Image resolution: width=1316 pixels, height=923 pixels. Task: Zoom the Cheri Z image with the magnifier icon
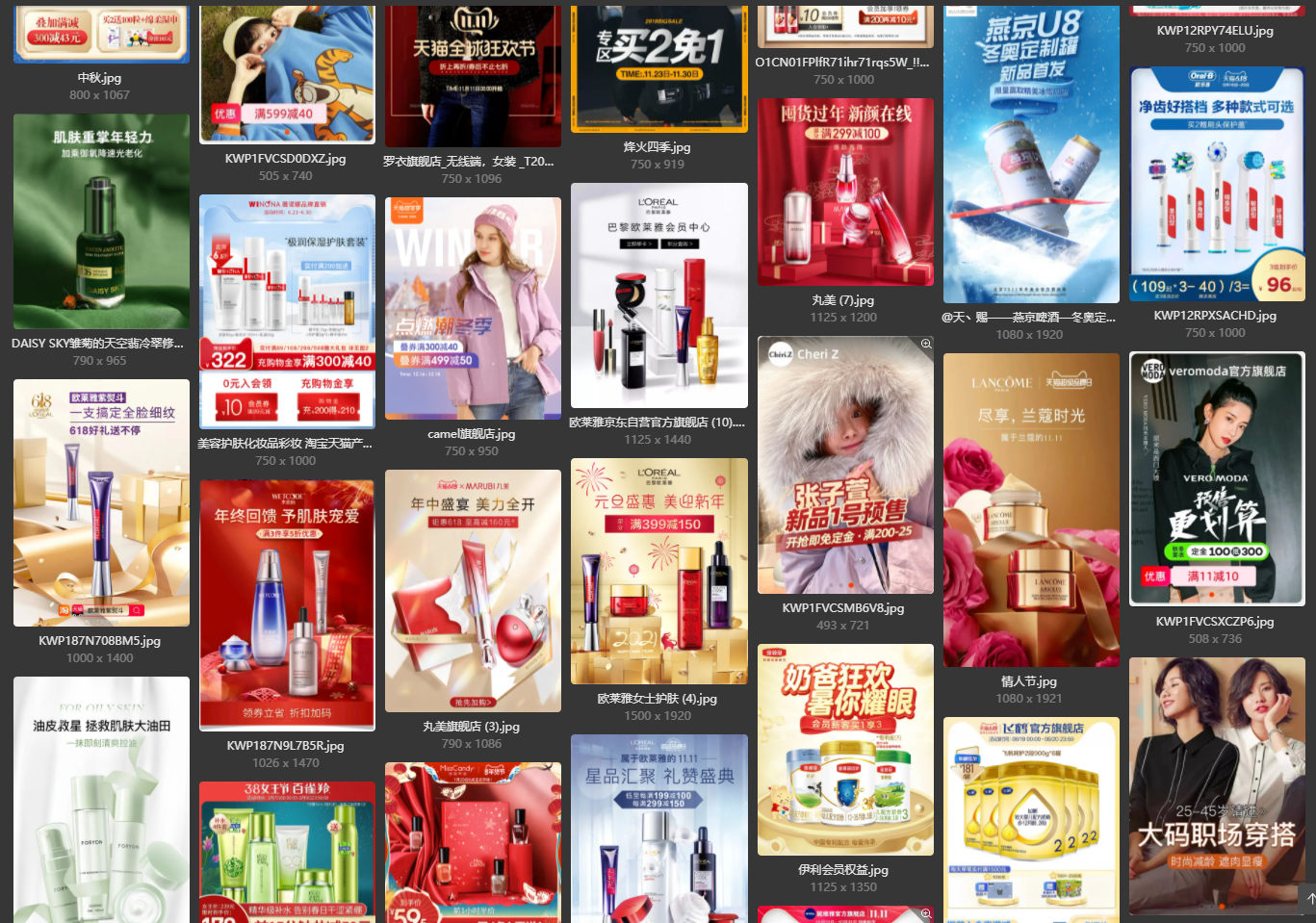click(x=926, y=344)
